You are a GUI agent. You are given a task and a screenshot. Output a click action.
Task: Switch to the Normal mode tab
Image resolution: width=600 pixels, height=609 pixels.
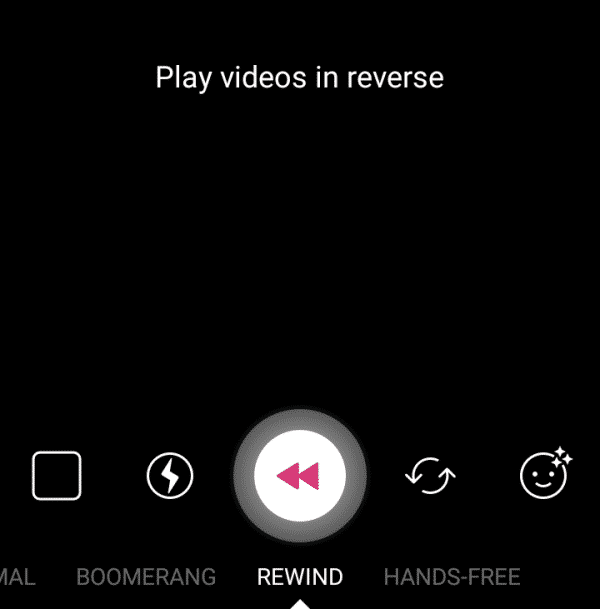tap(16, 577)
